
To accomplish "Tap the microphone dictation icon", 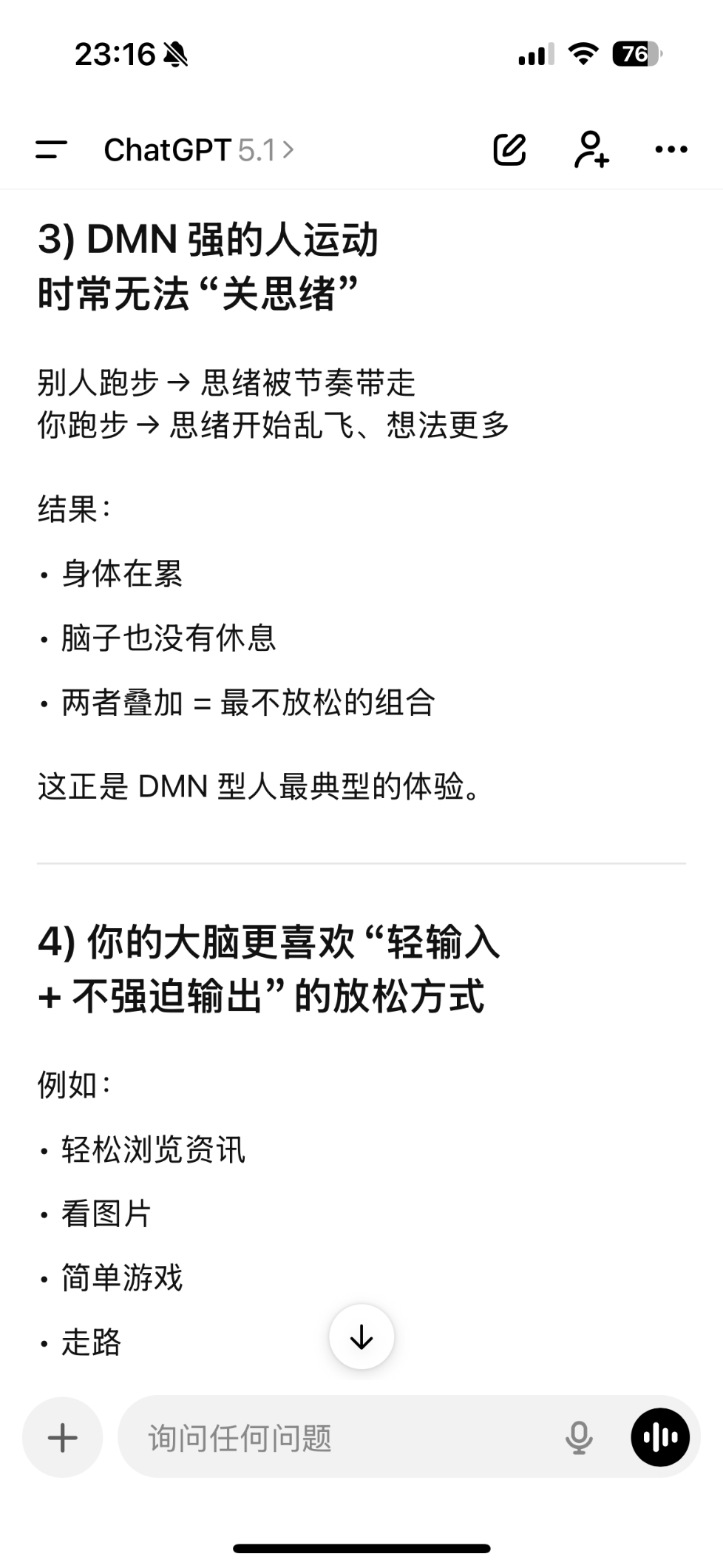I will [x=579, y=1437].
